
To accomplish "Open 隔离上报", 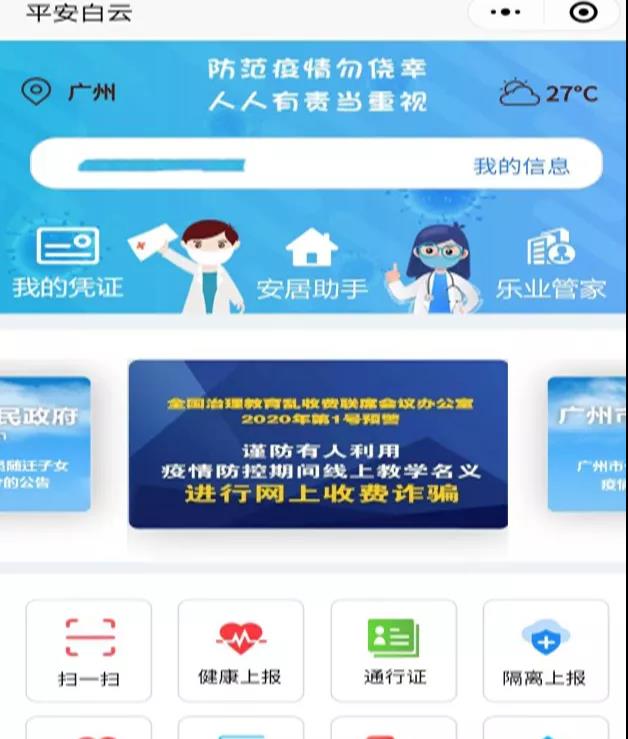I will tap(545, 650).
